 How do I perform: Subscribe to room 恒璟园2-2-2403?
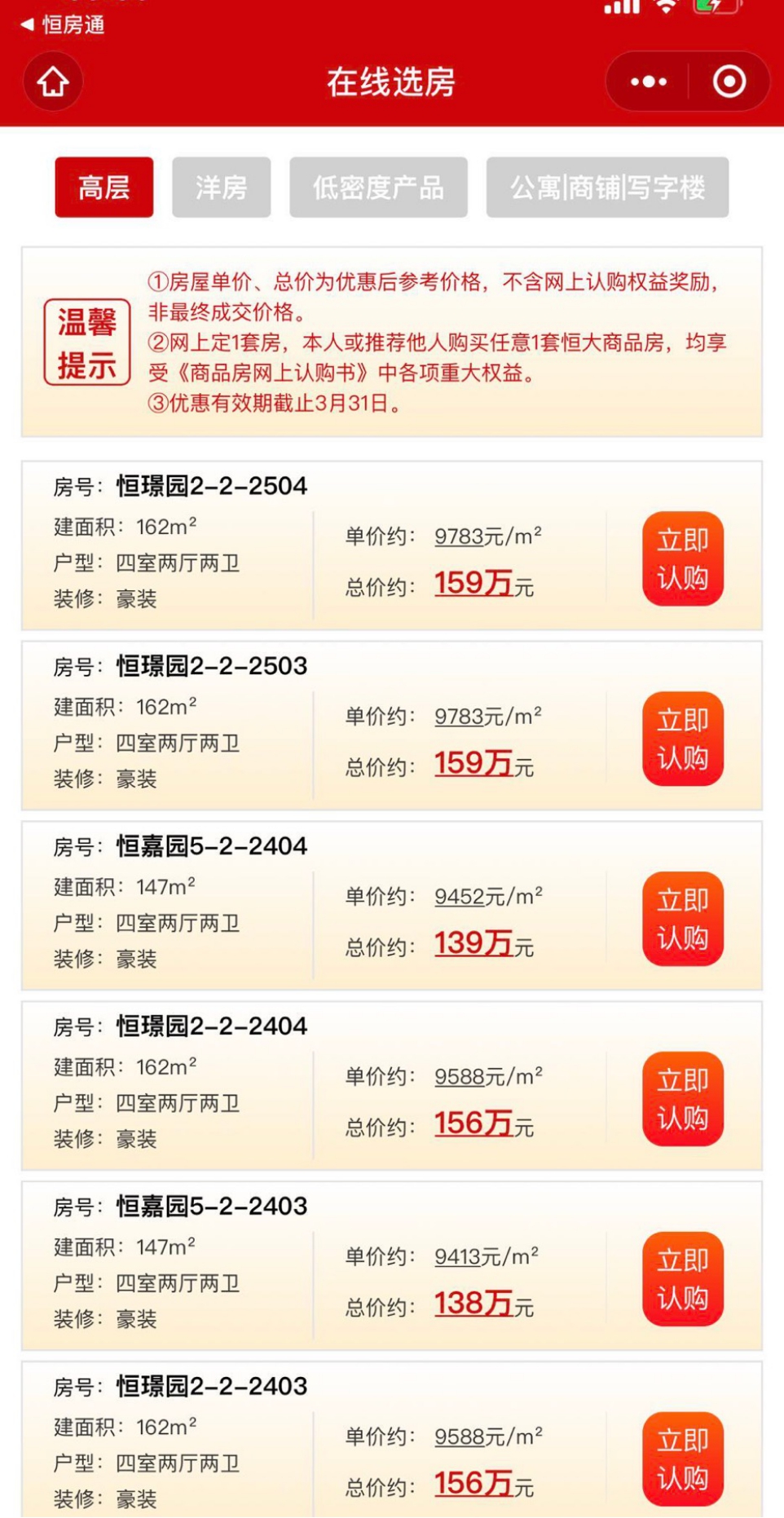683,1459
